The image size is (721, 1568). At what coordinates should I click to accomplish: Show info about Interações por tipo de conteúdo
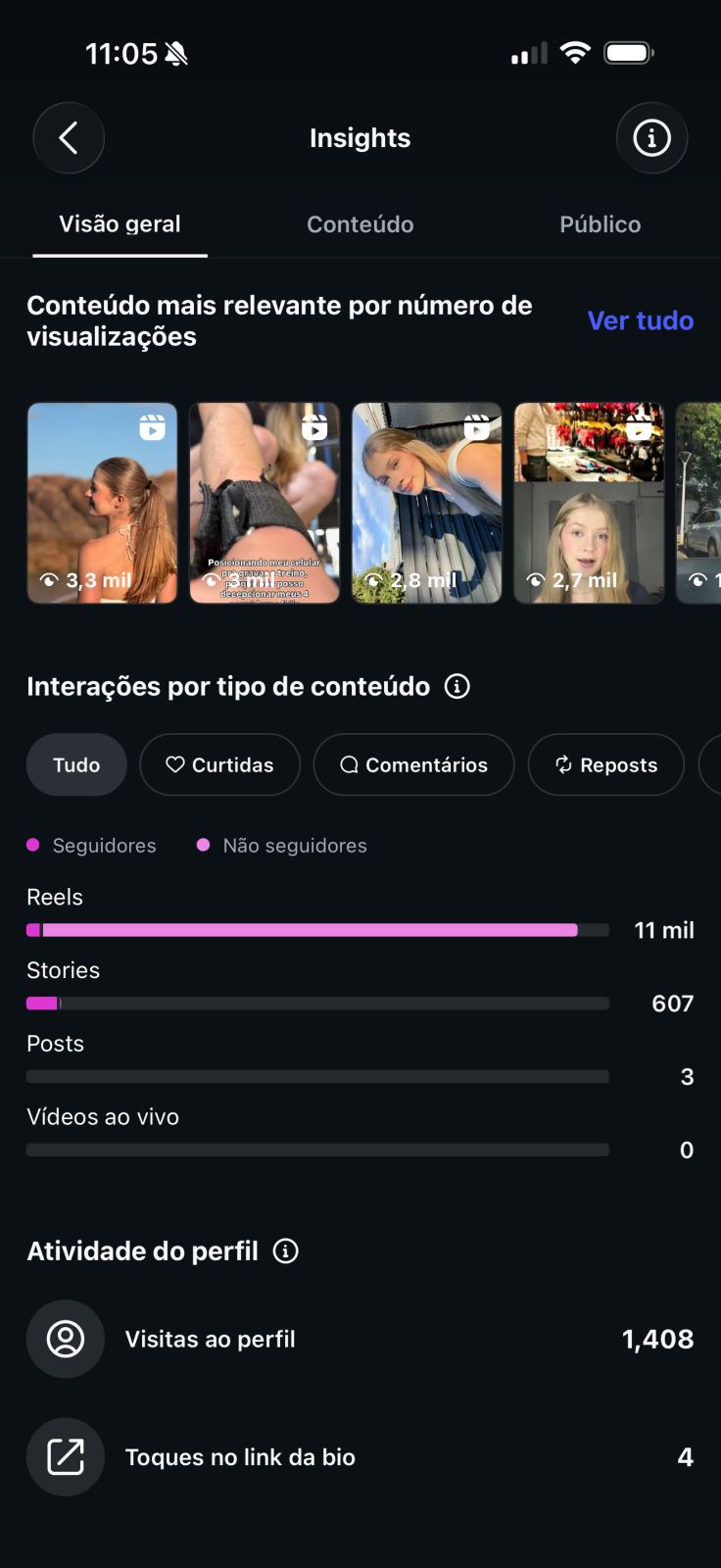[x=457, y=686]
